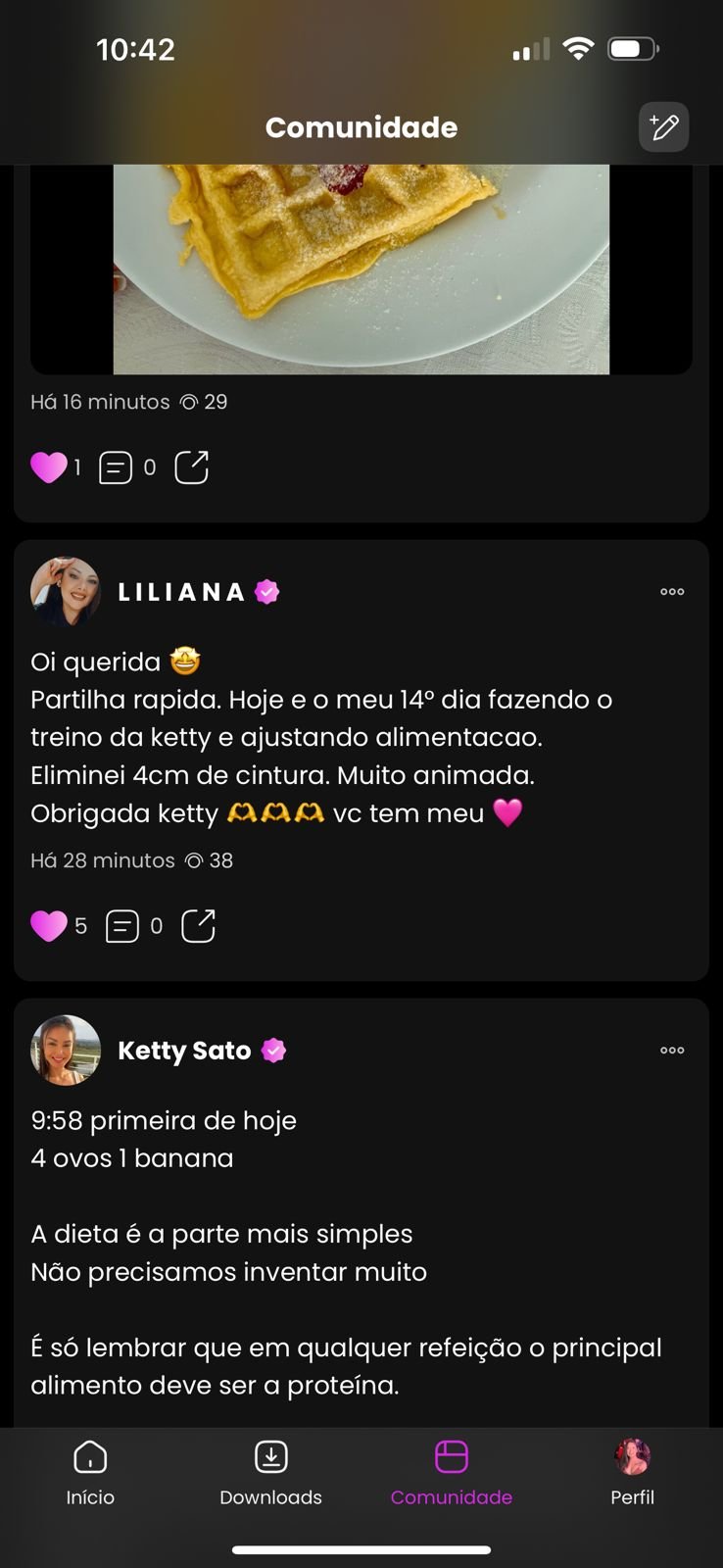Like Liliana's post
The image size is (723, 1568).
point(48,926)
